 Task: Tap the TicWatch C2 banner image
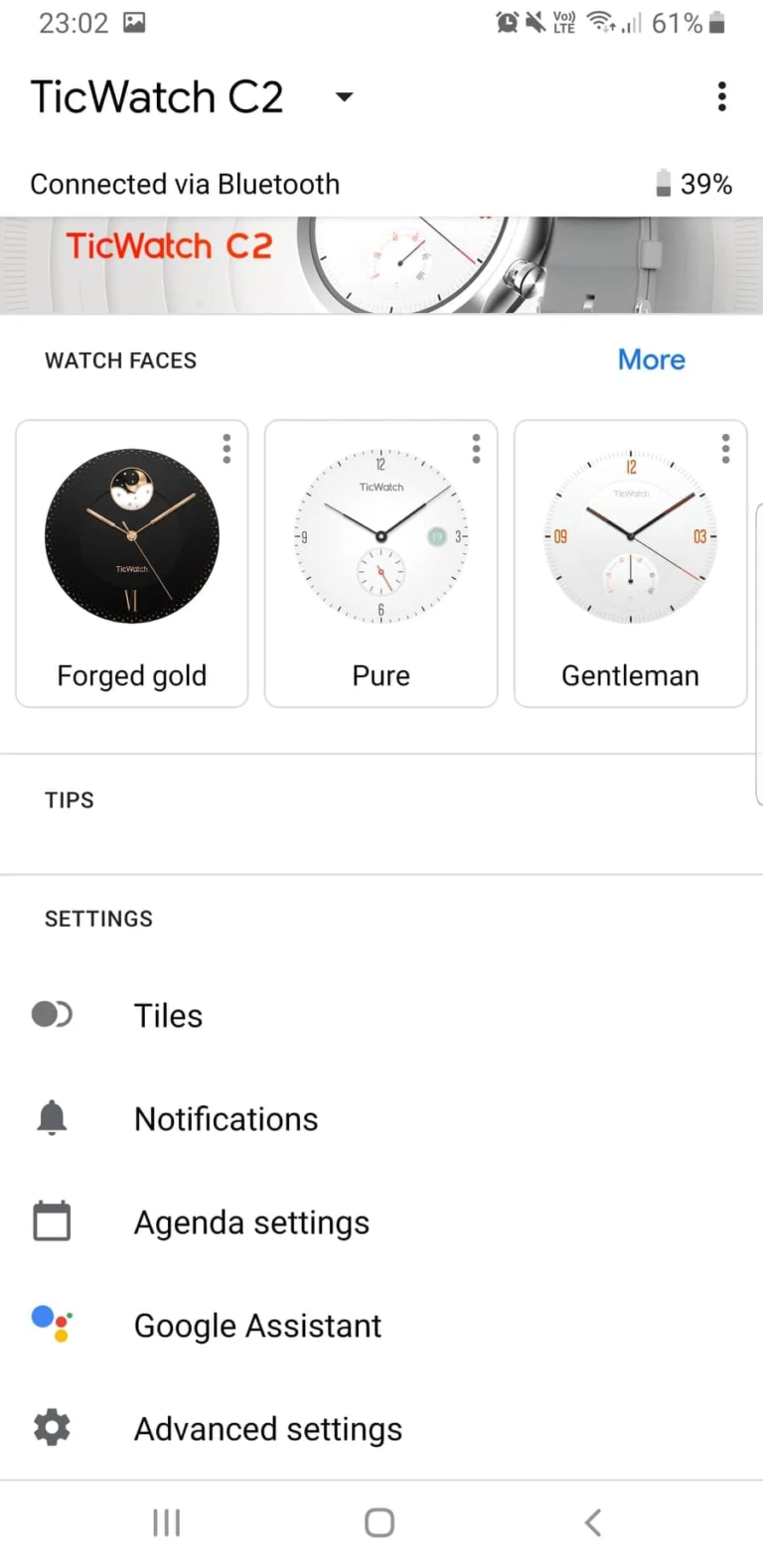381,264
